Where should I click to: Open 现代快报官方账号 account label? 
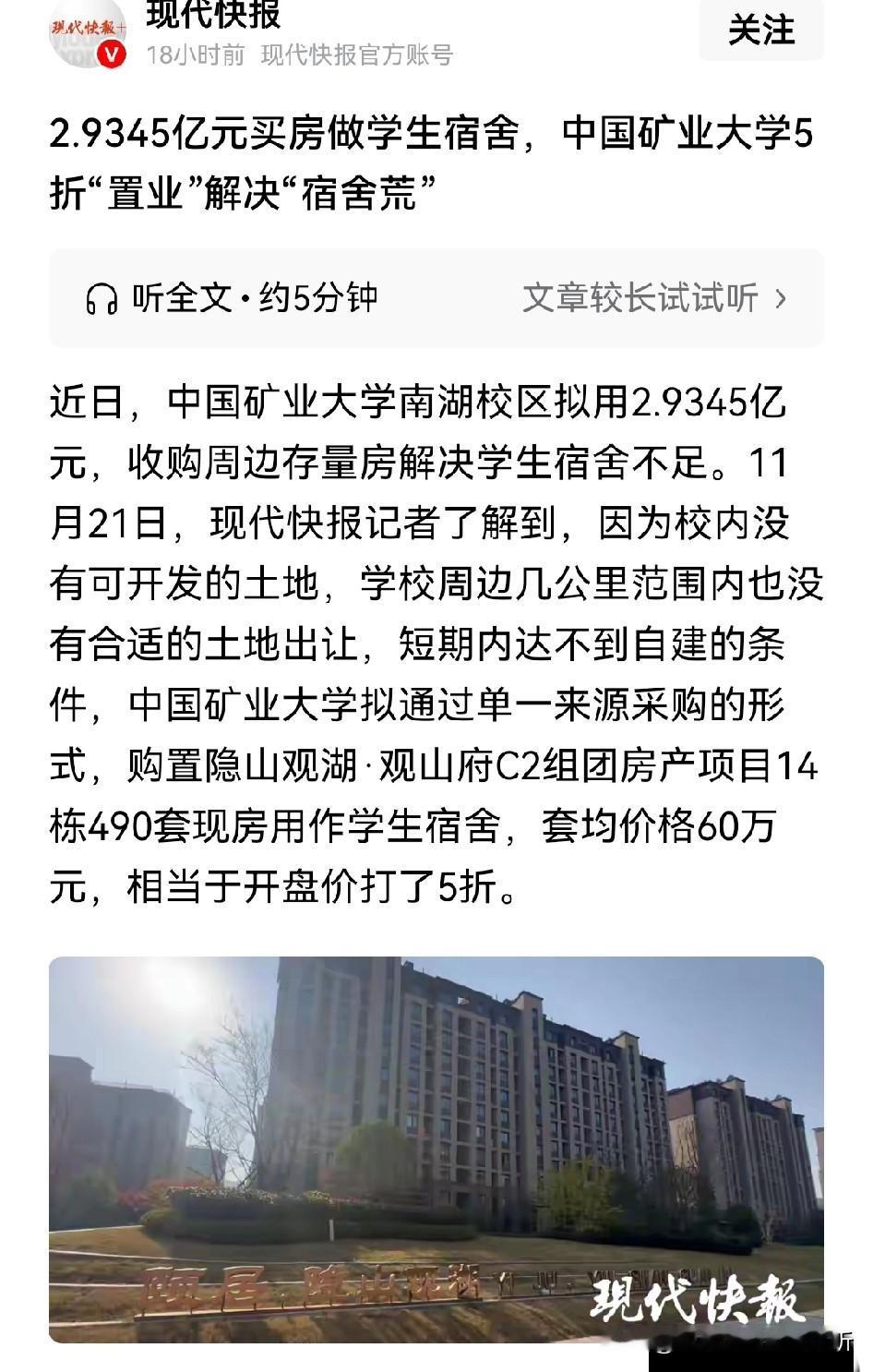click(361, 55)
